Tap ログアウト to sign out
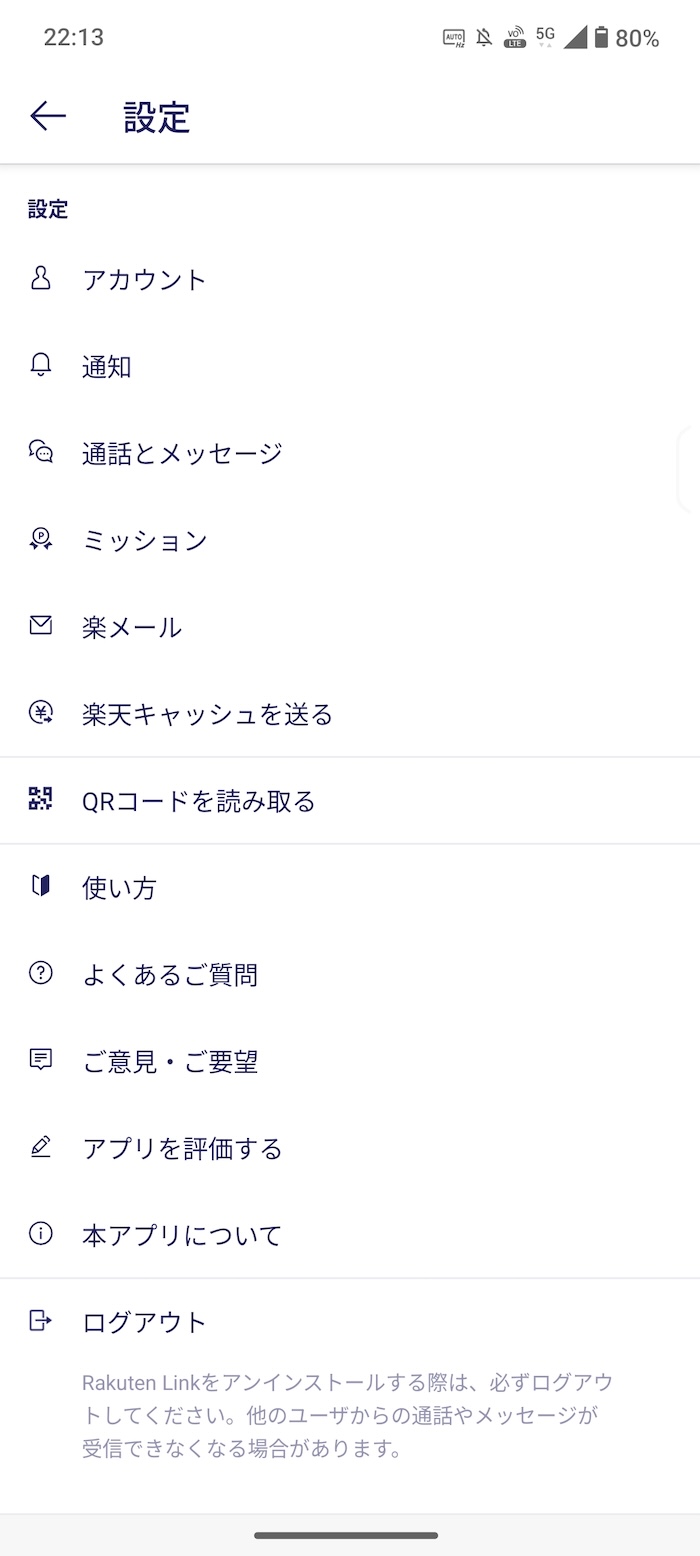 click(x=350, y=1321)
